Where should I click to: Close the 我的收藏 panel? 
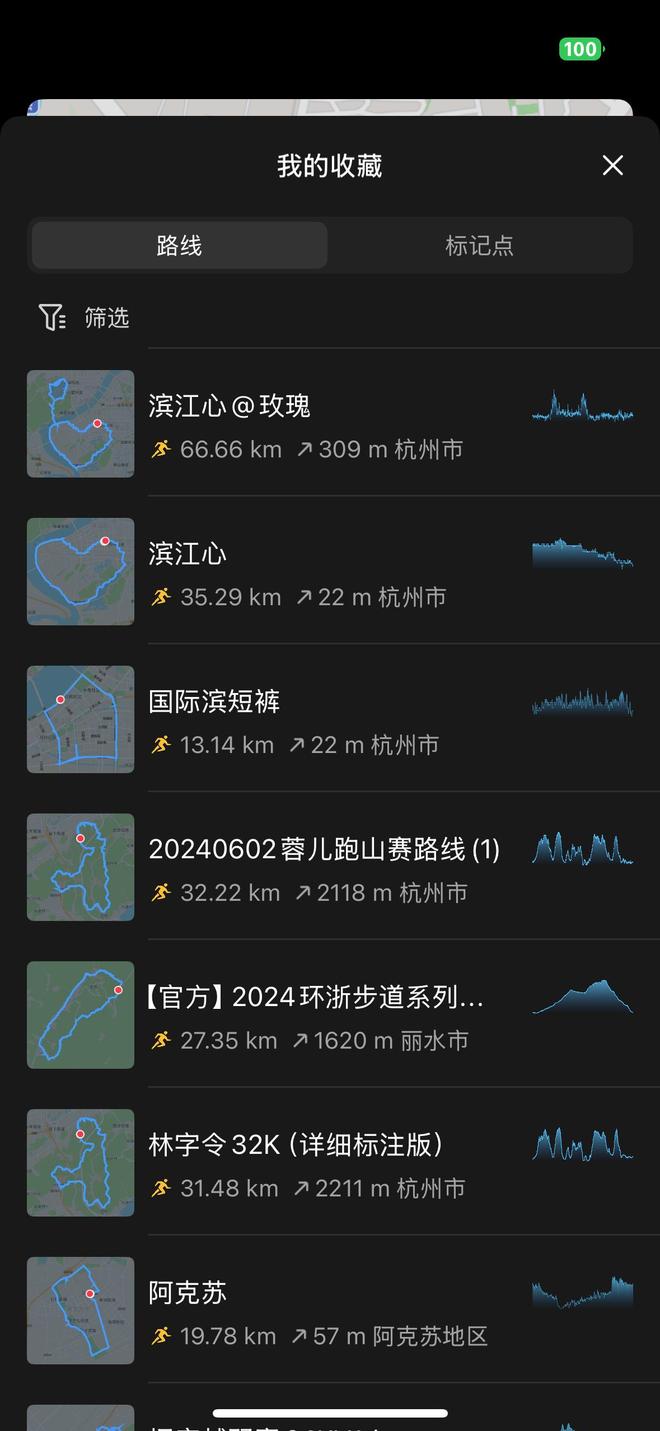(x=612, y=166)
